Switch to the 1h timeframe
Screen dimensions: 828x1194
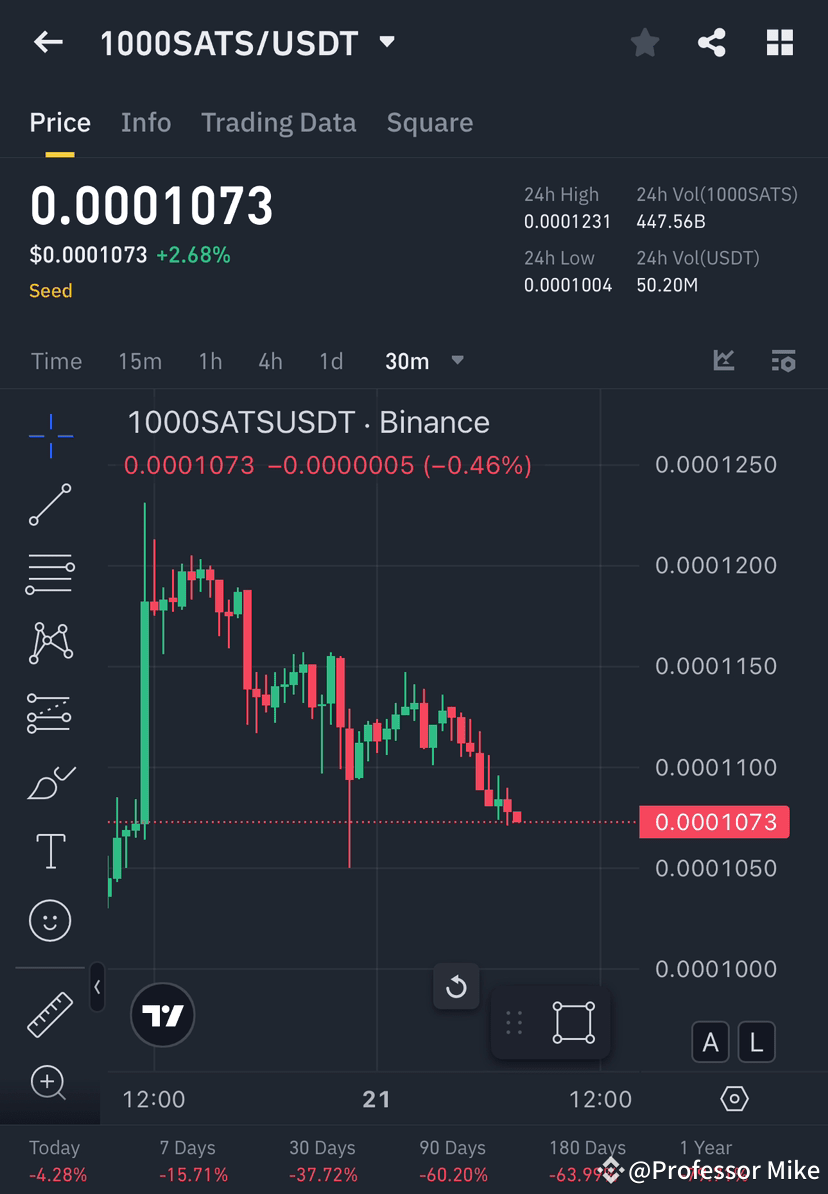tap(210, 361)
